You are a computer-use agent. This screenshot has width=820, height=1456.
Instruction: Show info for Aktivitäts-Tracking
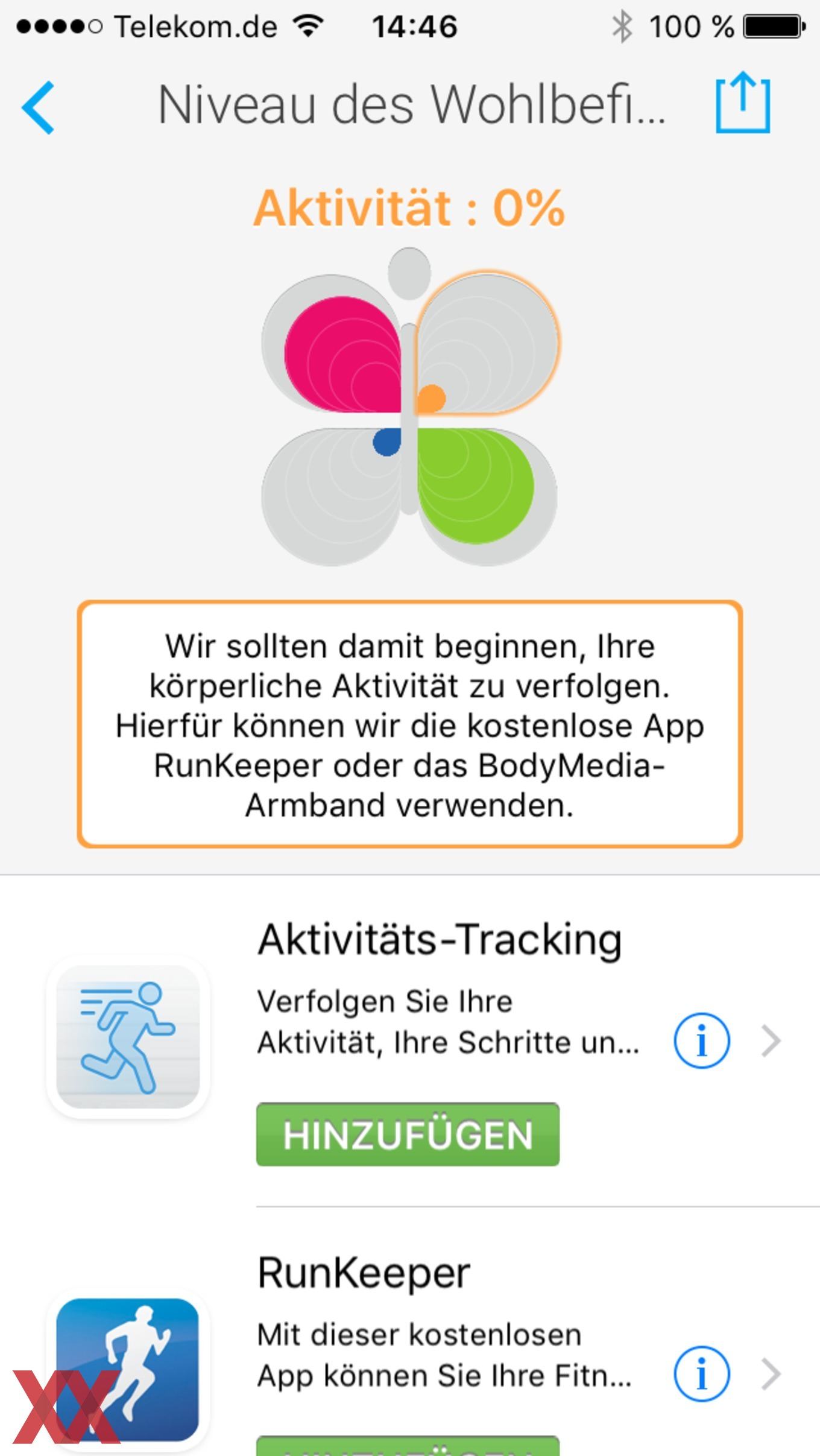[701, 1041]
